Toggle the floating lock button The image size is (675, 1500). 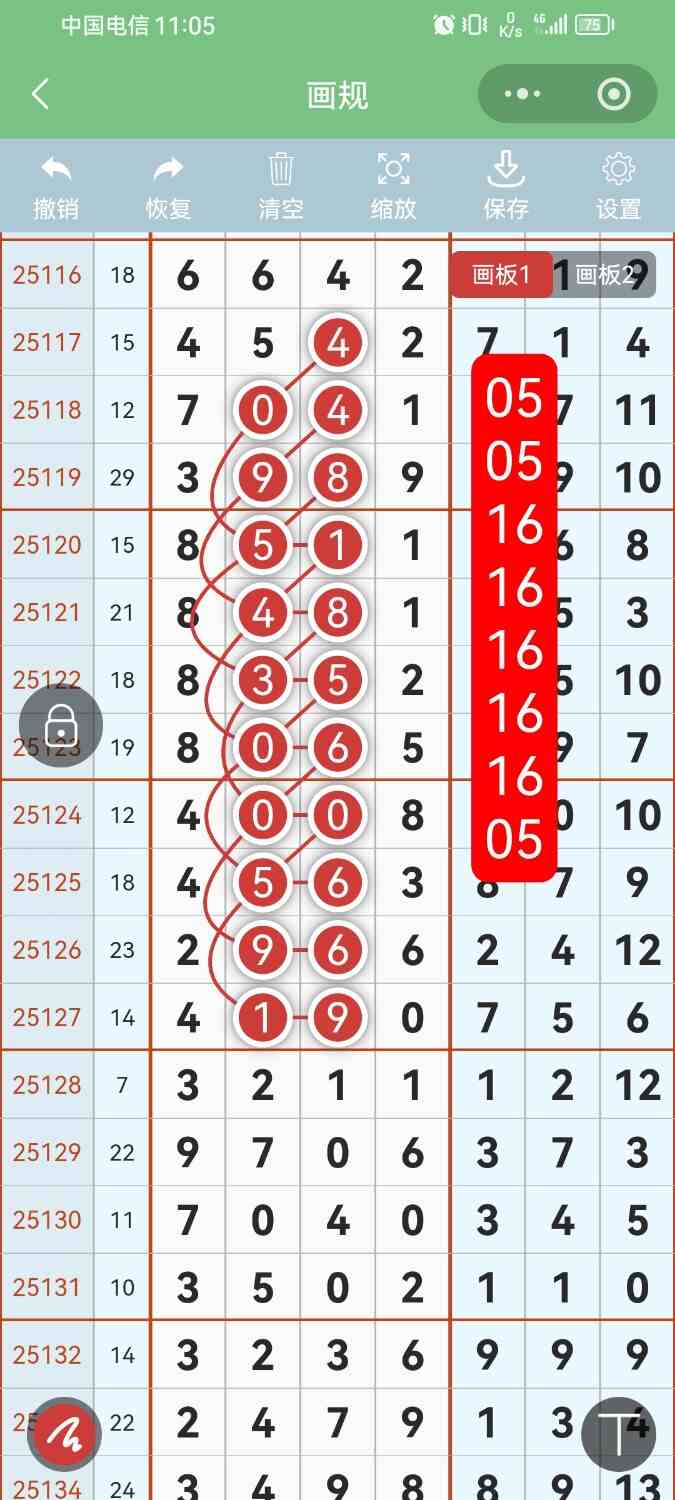tap(61, 726)
